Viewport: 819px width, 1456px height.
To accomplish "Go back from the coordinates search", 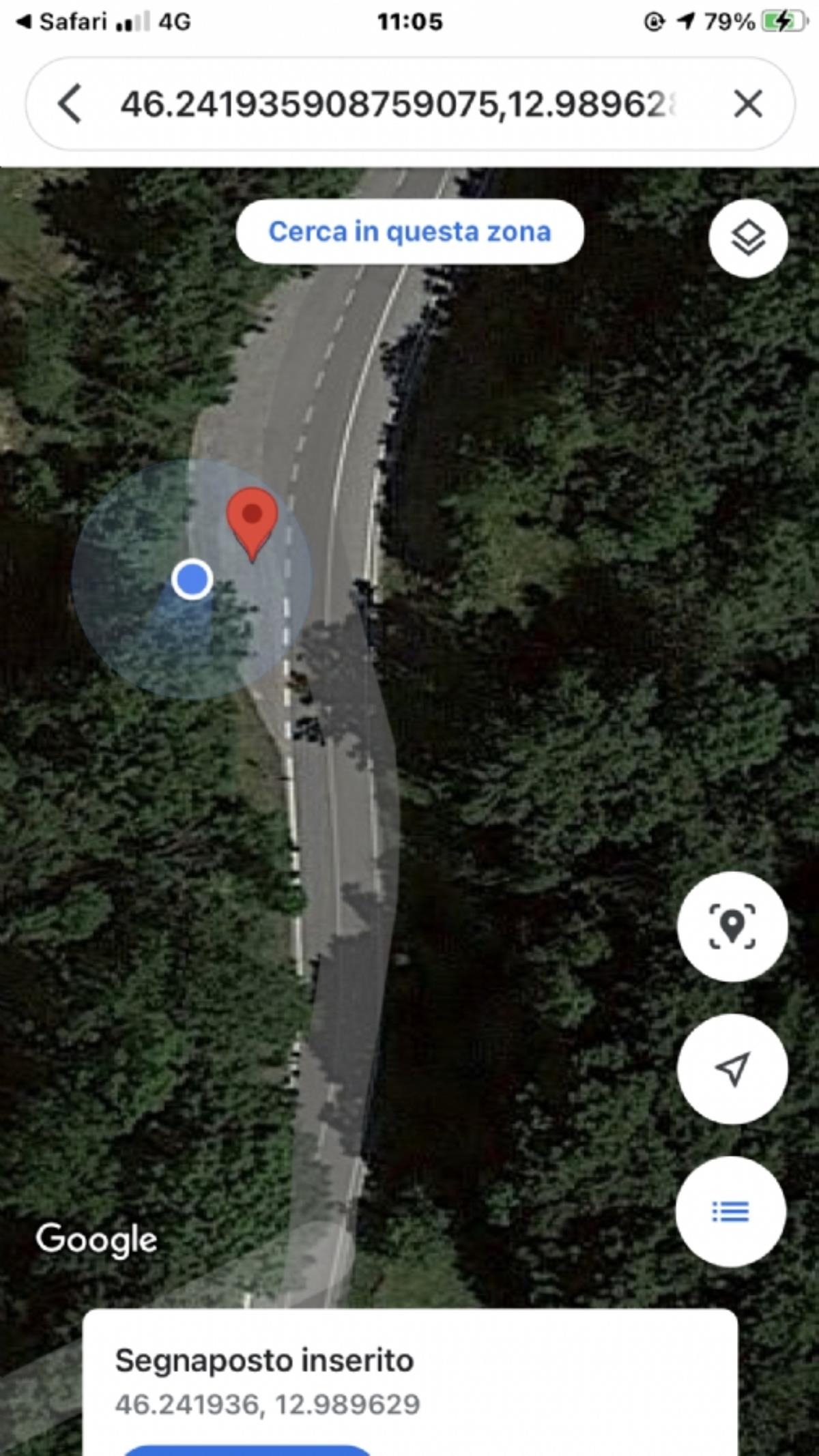I will [x=70, y=104].
